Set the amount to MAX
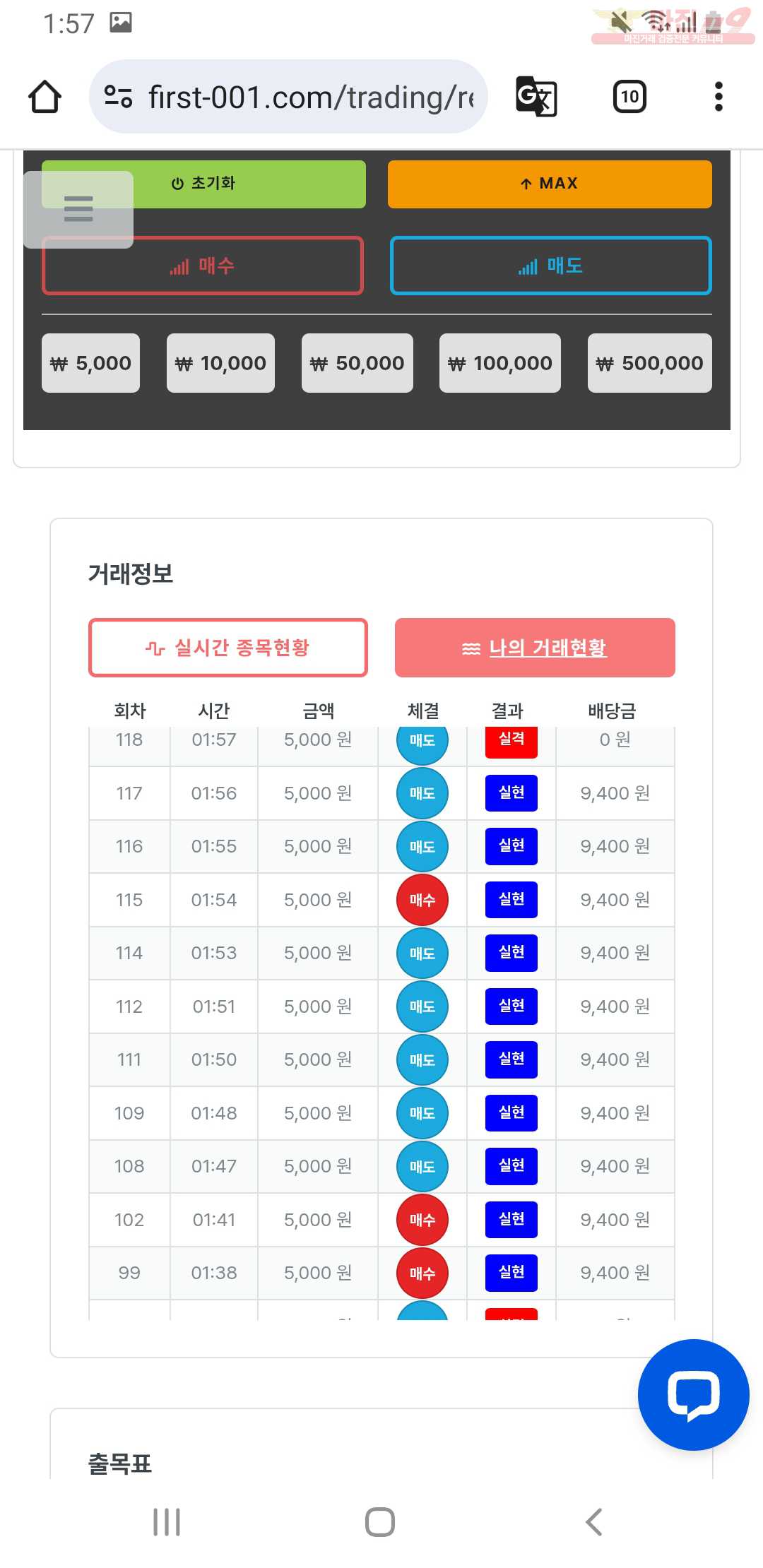The width and height of the screenshot is (763, 1568). [550, 184]
